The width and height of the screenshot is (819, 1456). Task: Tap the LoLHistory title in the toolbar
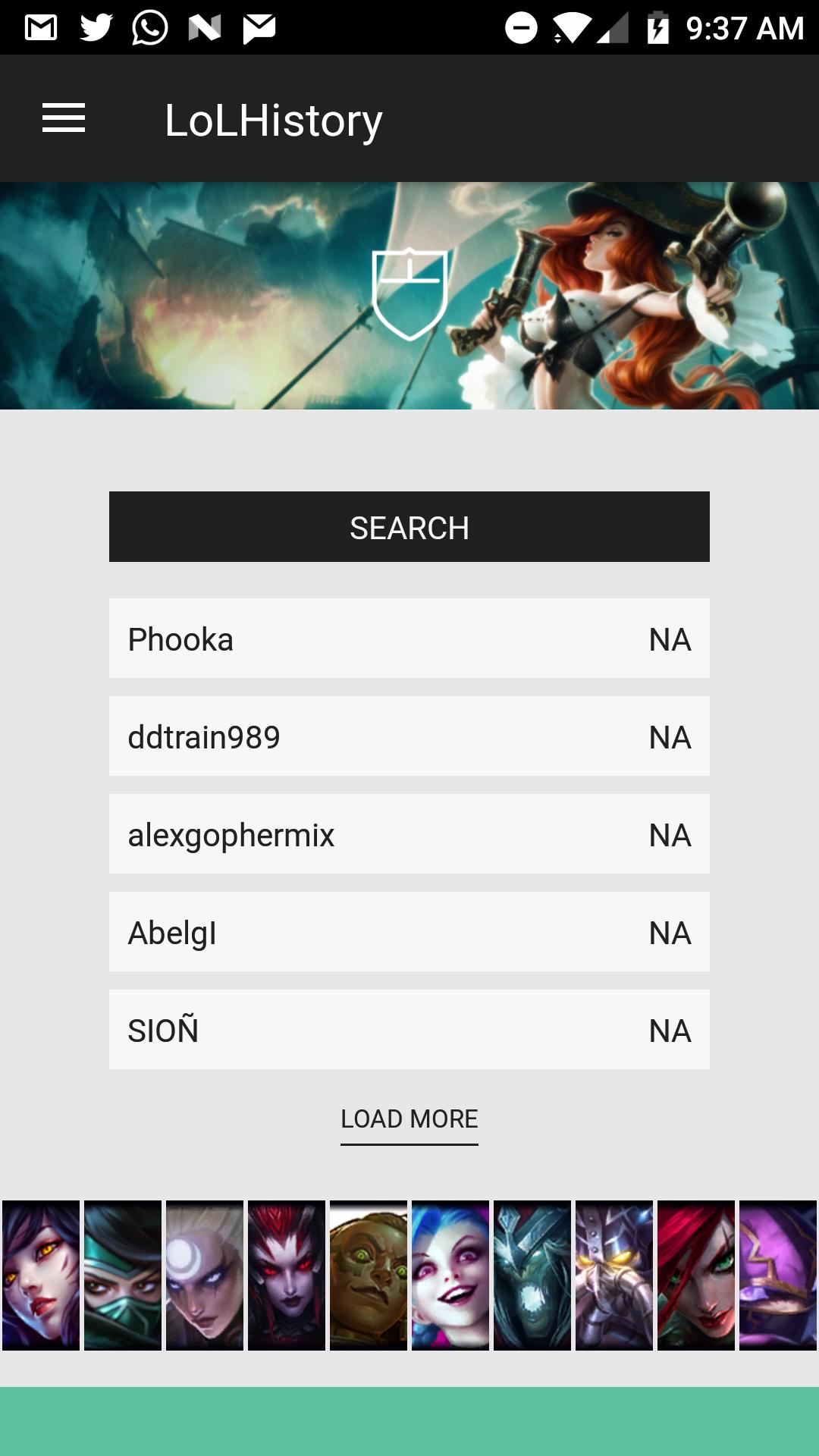275,119
